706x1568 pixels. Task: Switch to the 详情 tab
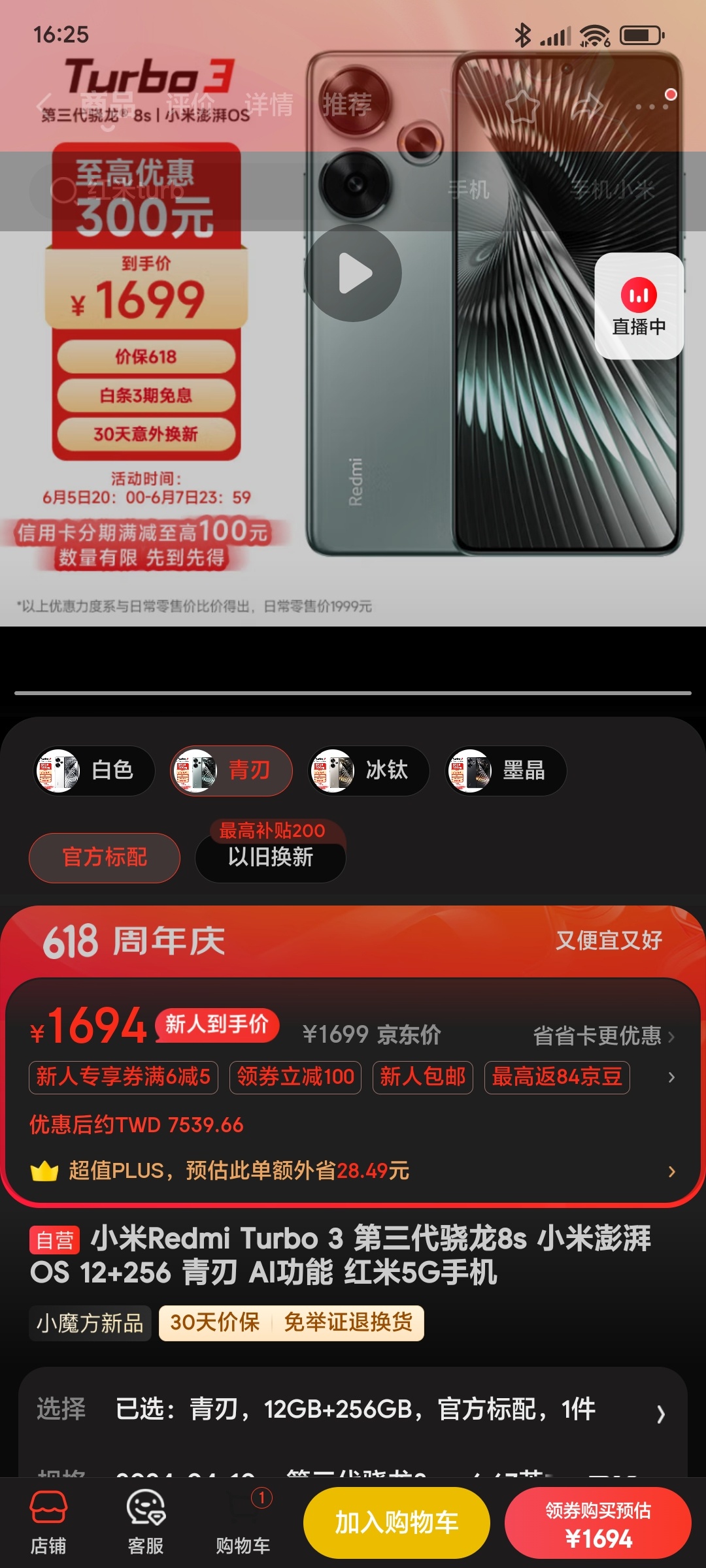point(269,105)
